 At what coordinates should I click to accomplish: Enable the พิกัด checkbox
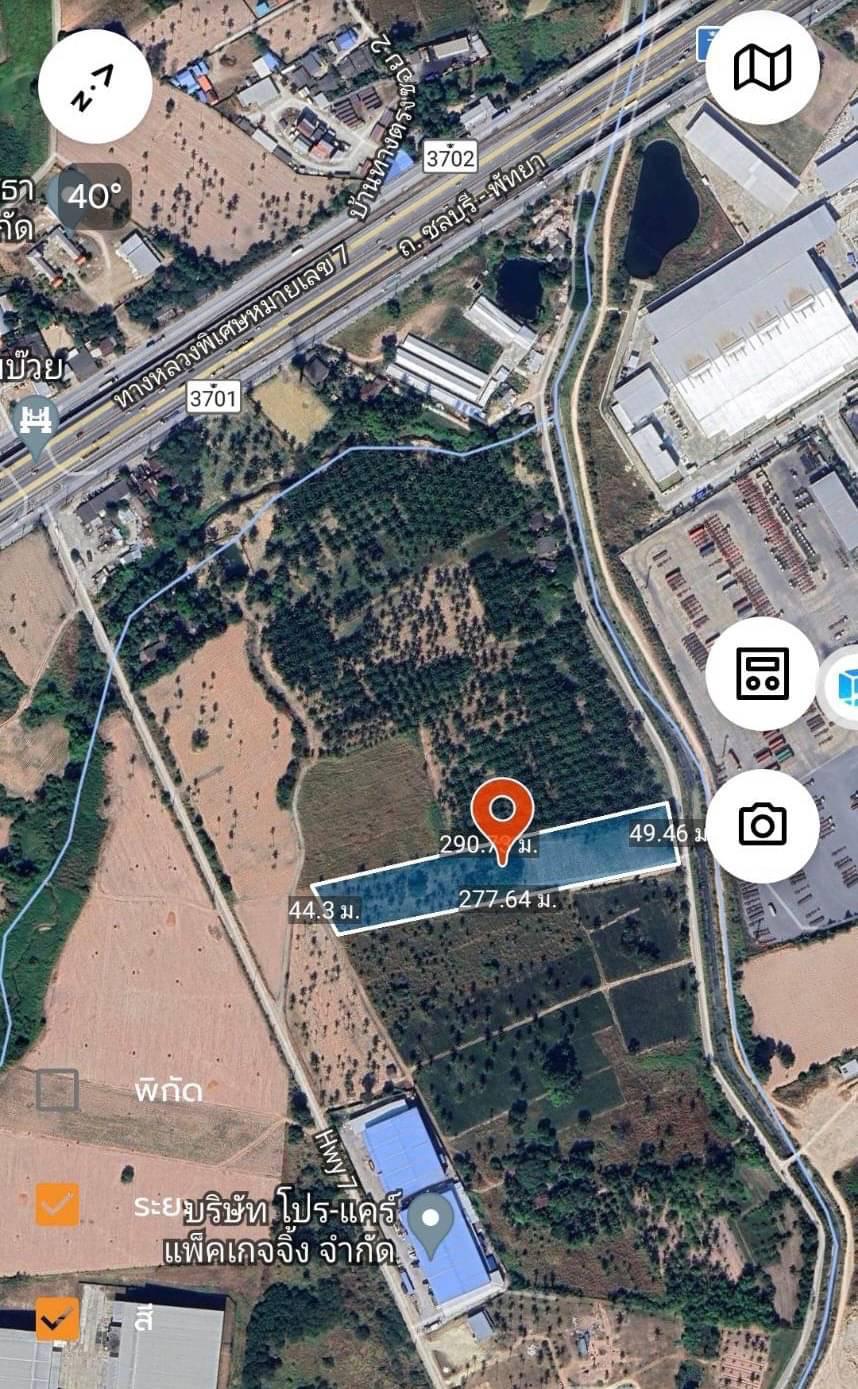[x=57, y=1089]
